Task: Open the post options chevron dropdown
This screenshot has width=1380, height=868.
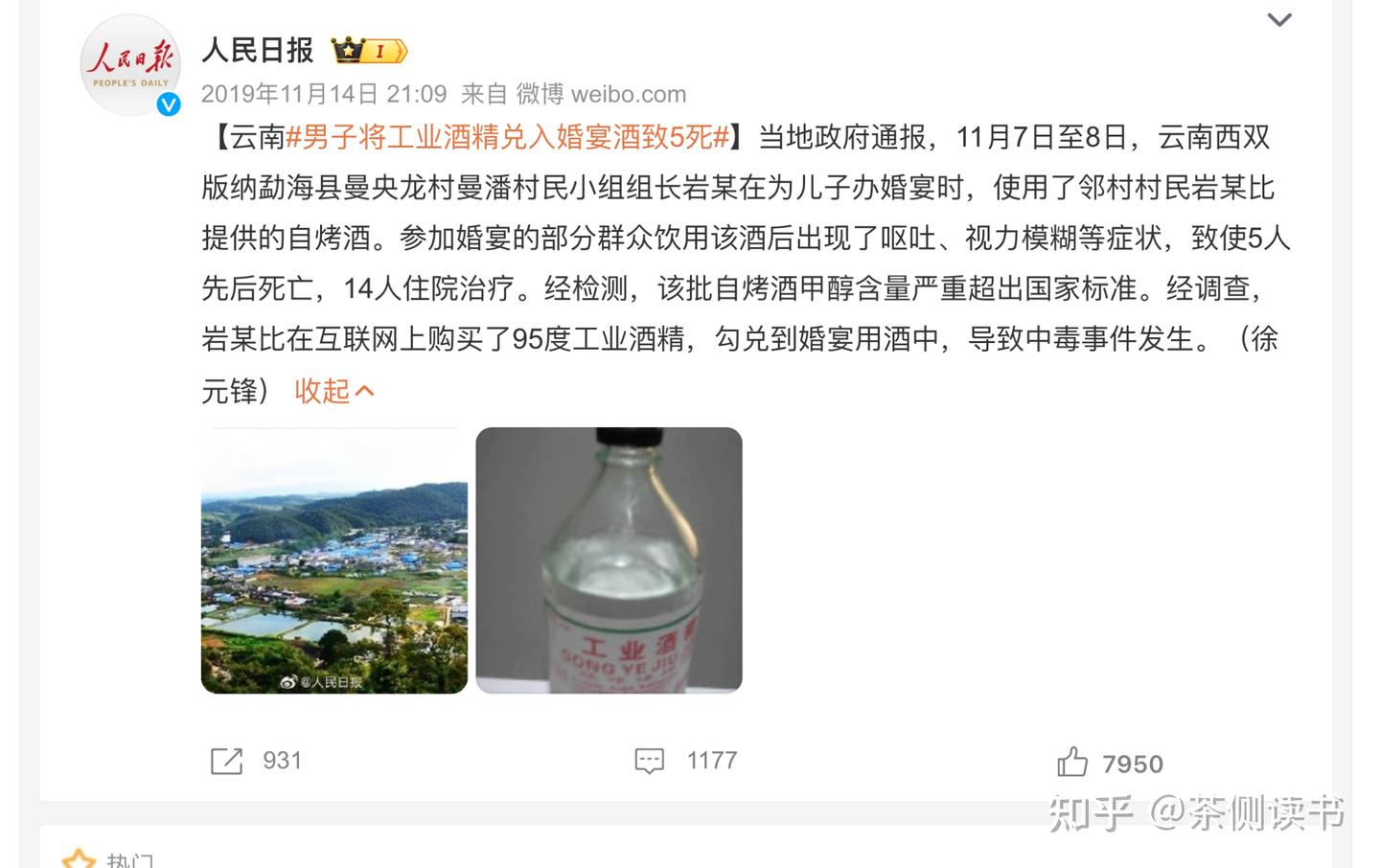Action: tap(1278, 19)
